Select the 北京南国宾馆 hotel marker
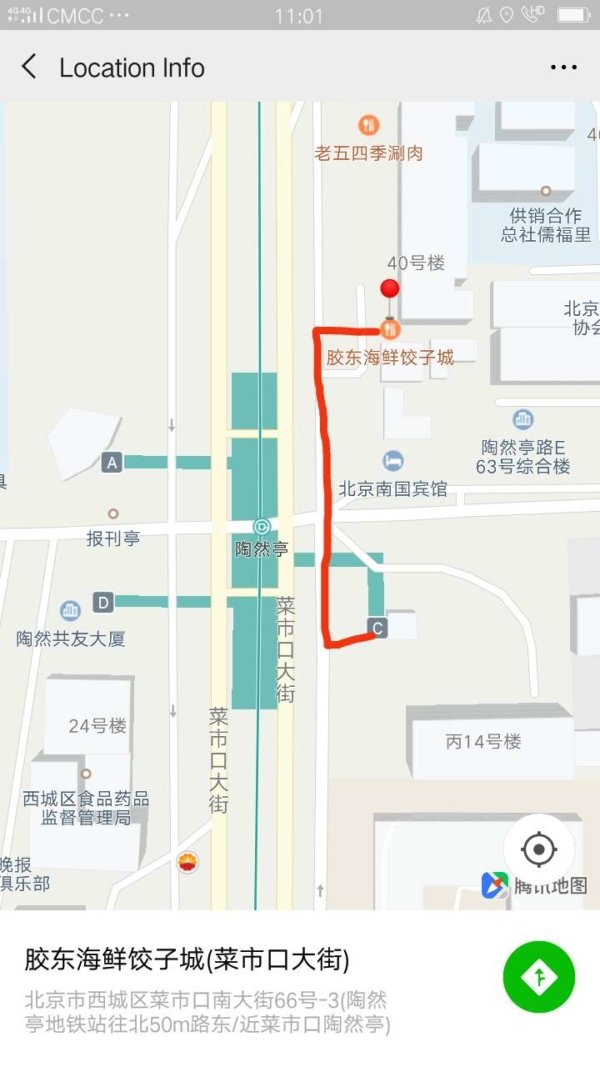 (393, 461)
